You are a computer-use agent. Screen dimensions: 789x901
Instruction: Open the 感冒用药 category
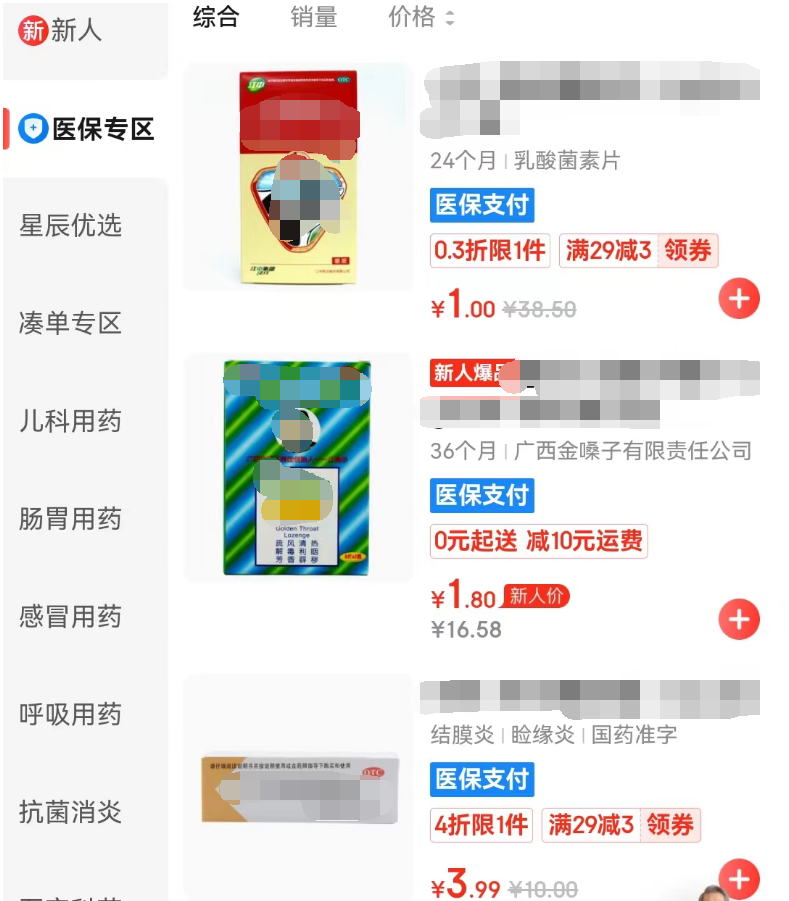pos(70,616)
